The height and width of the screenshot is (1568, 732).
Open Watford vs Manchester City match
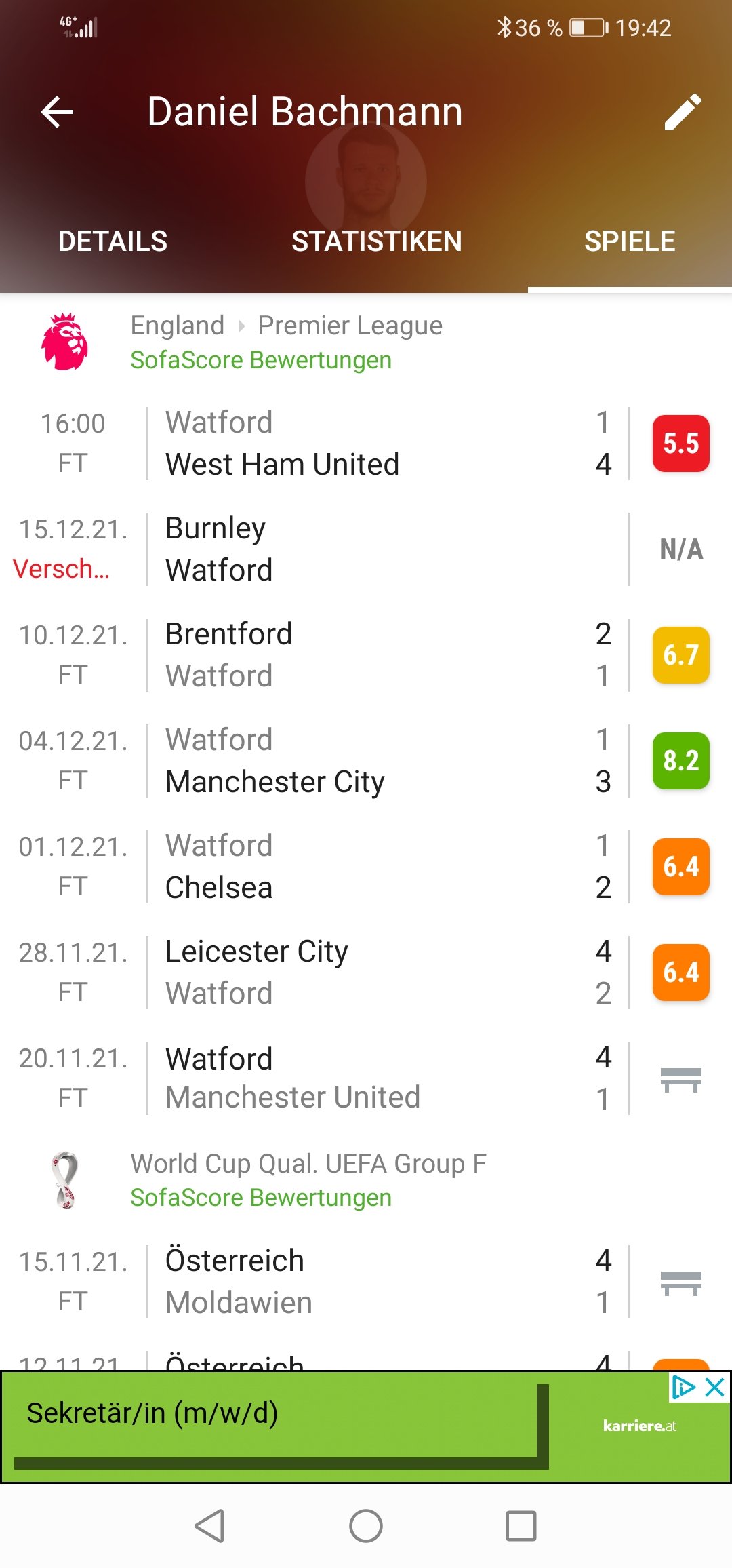pos(366,761)
